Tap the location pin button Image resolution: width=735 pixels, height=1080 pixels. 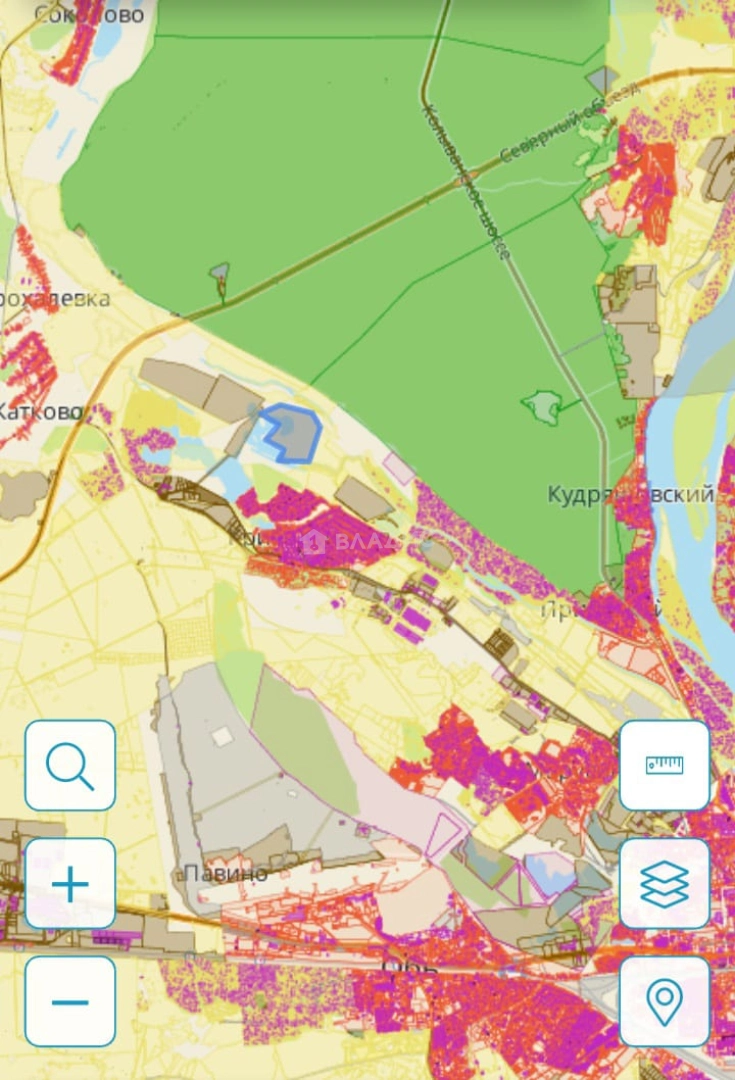click(664, 1002)
